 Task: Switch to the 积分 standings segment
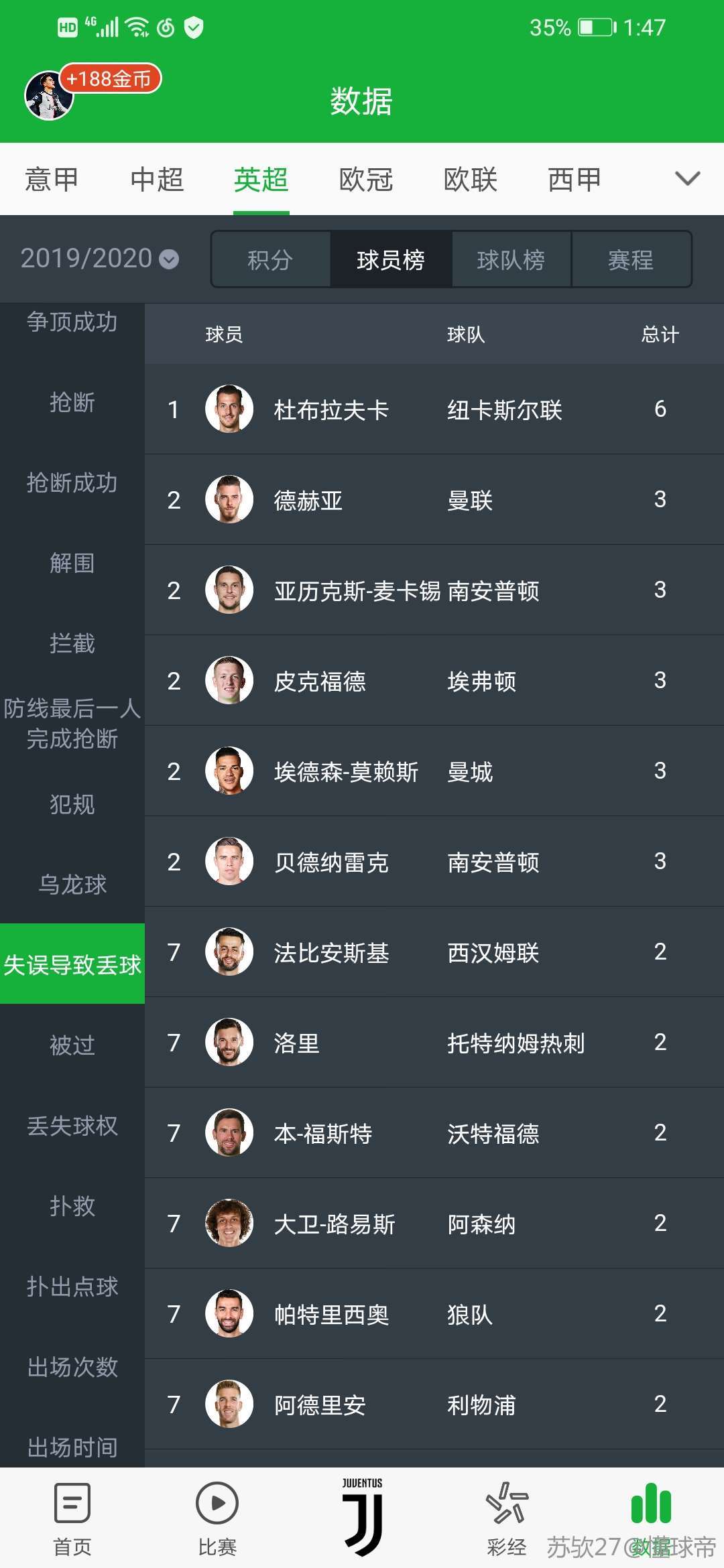tap(270, 260)
